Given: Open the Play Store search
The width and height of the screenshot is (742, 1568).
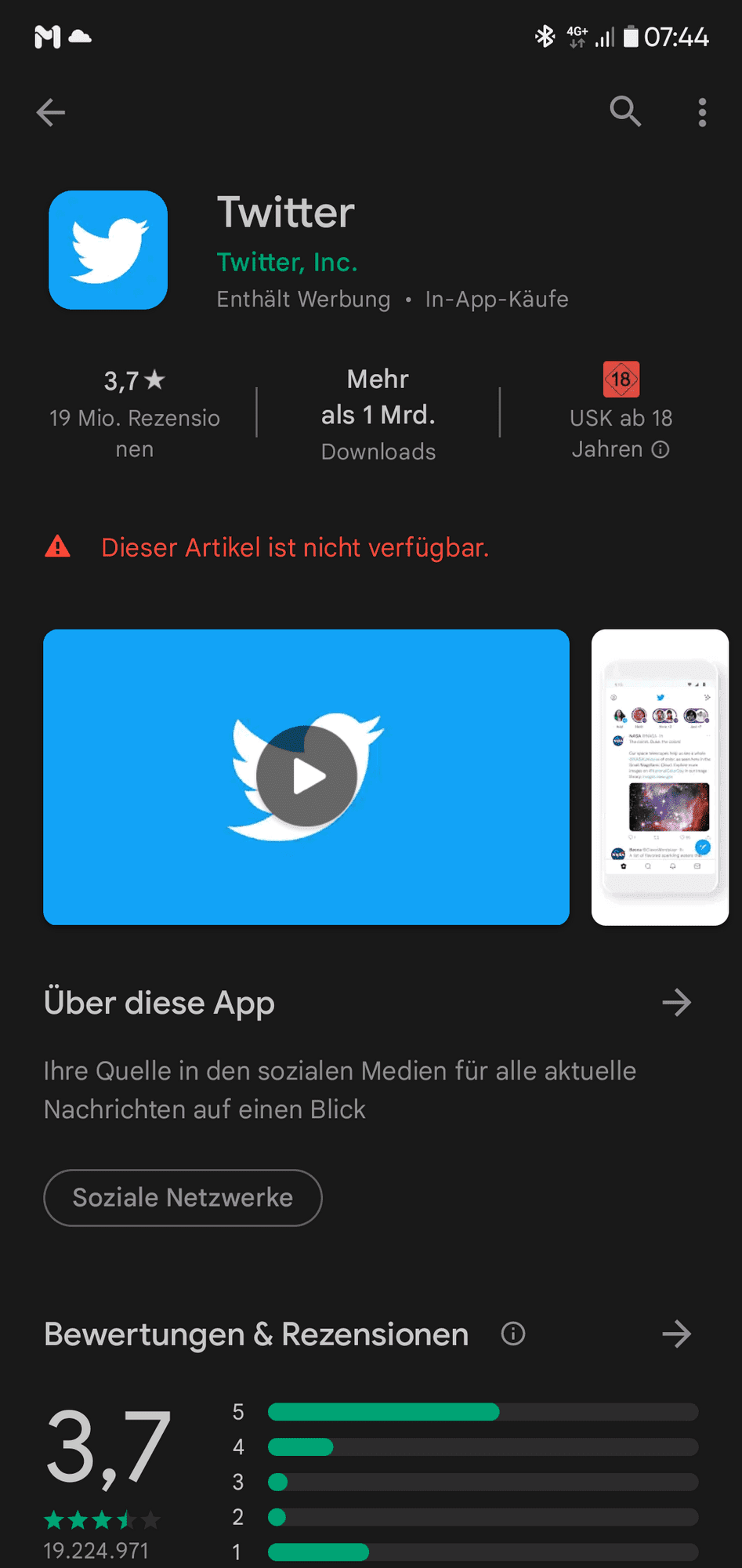Looking at the screenshot, I should (x=625, y=112).
